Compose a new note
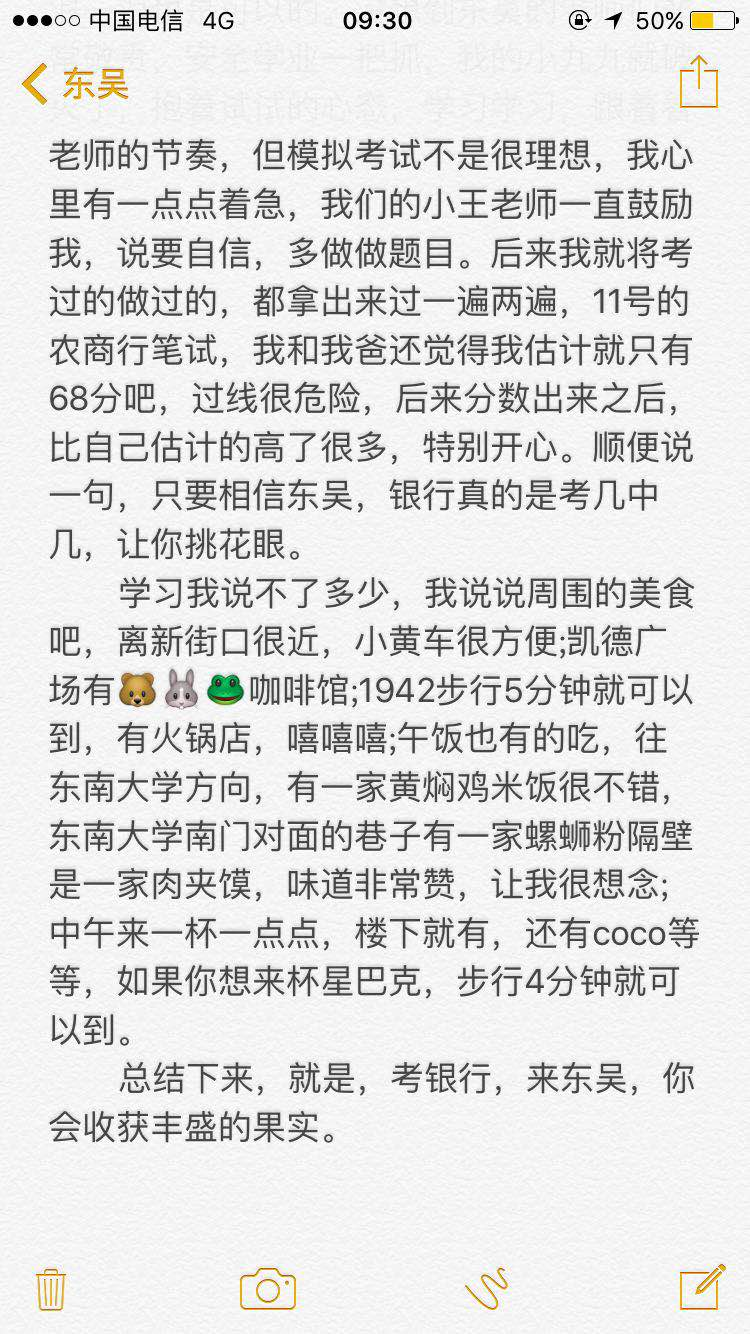Image resolution: width=750 pixels, height=1334 pixels. 702,1286
